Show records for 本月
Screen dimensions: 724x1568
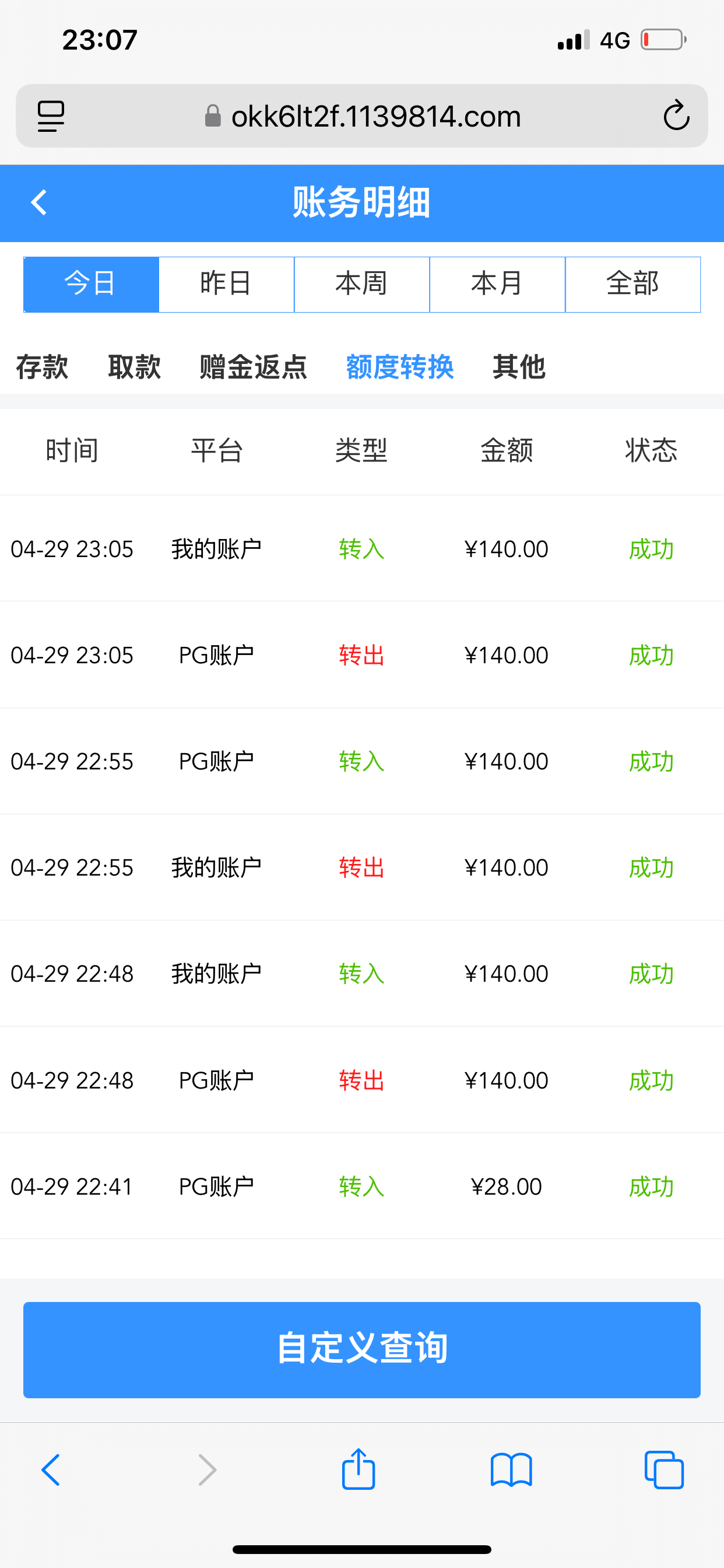point(497,284)
